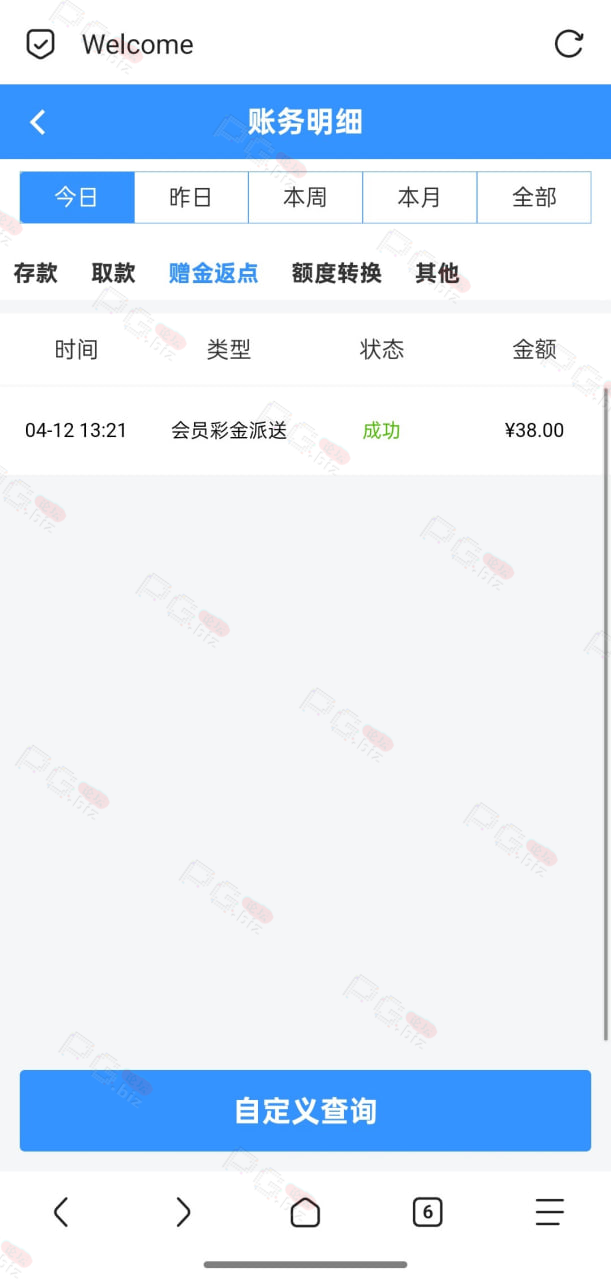Switch to 昨日 date filter
Screen dimensions: 611x1280
(191, 197)
